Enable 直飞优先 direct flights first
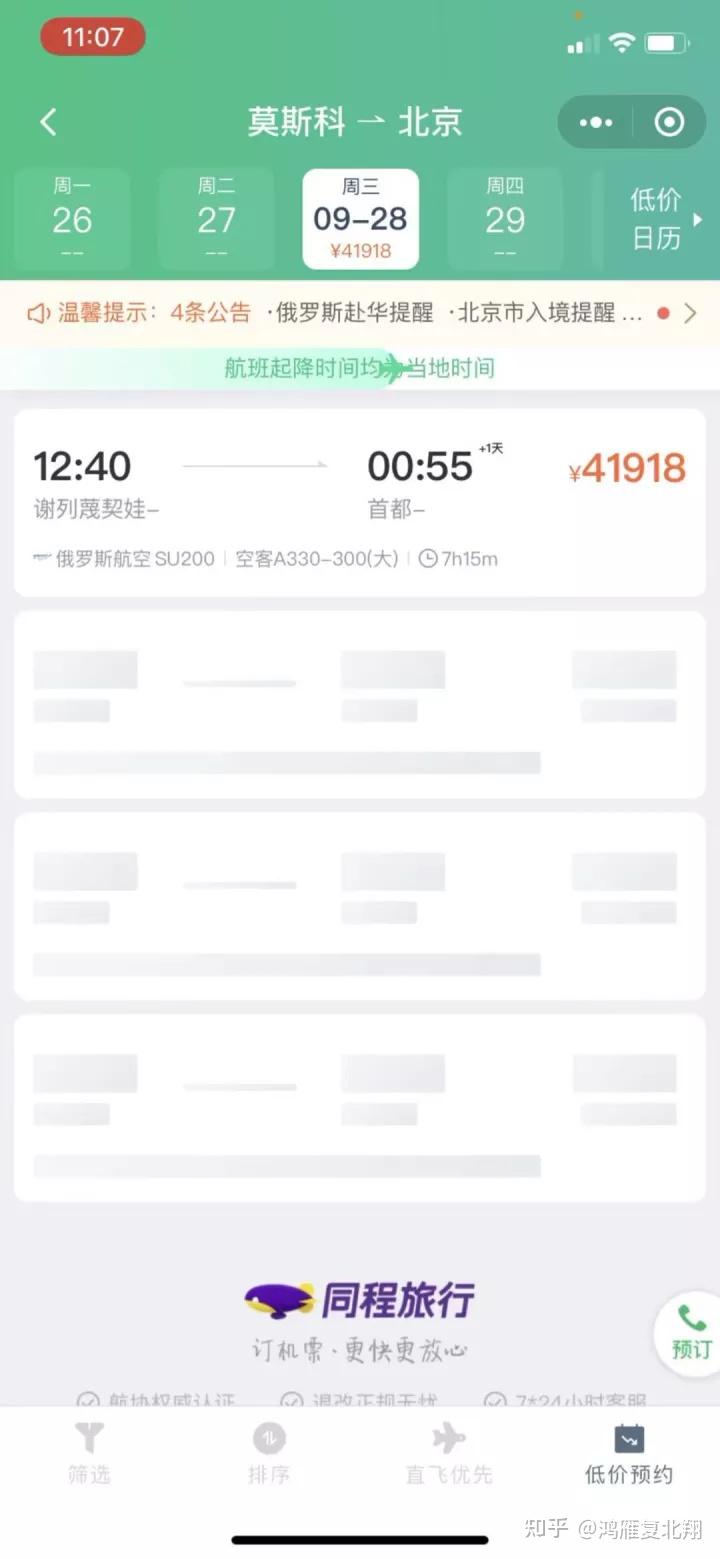Image resolution: width=720 pixels, height=1559 pixels. [x=449, y=1452]
